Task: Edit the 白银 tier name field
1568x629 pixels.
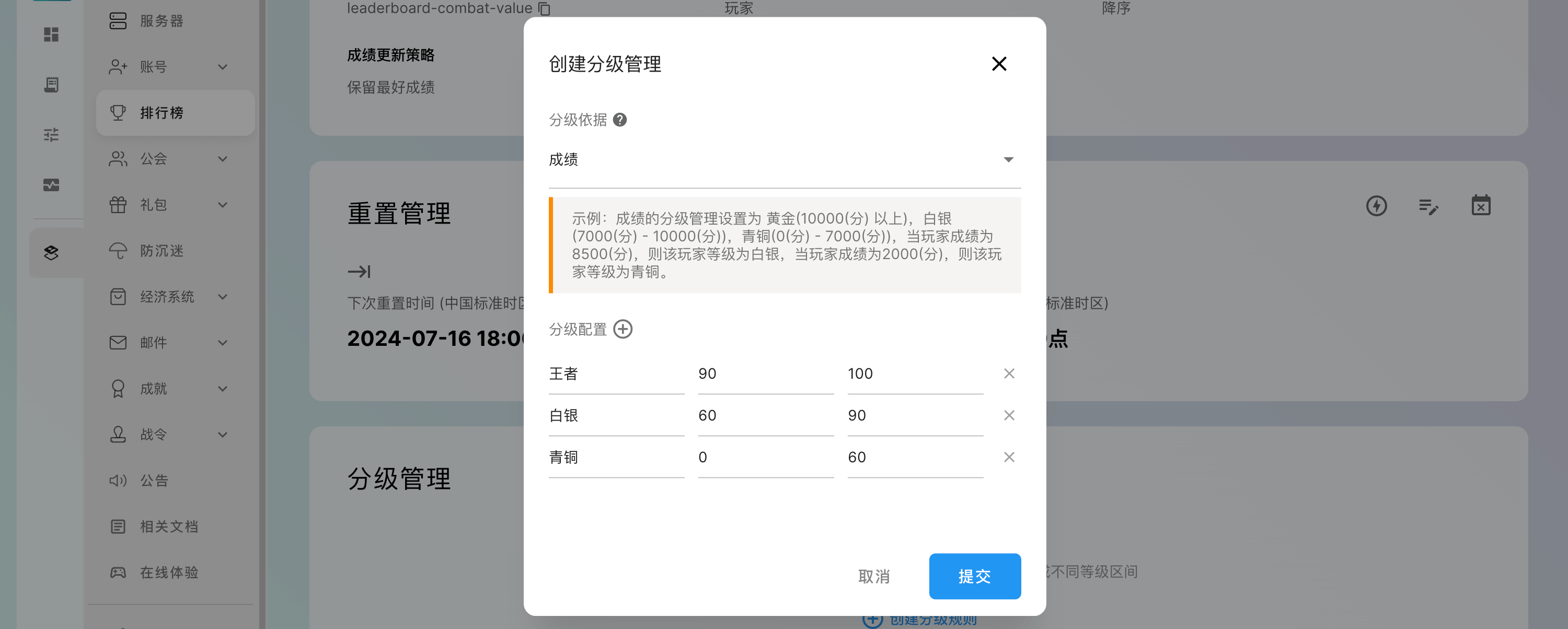Action: [615, 415]
